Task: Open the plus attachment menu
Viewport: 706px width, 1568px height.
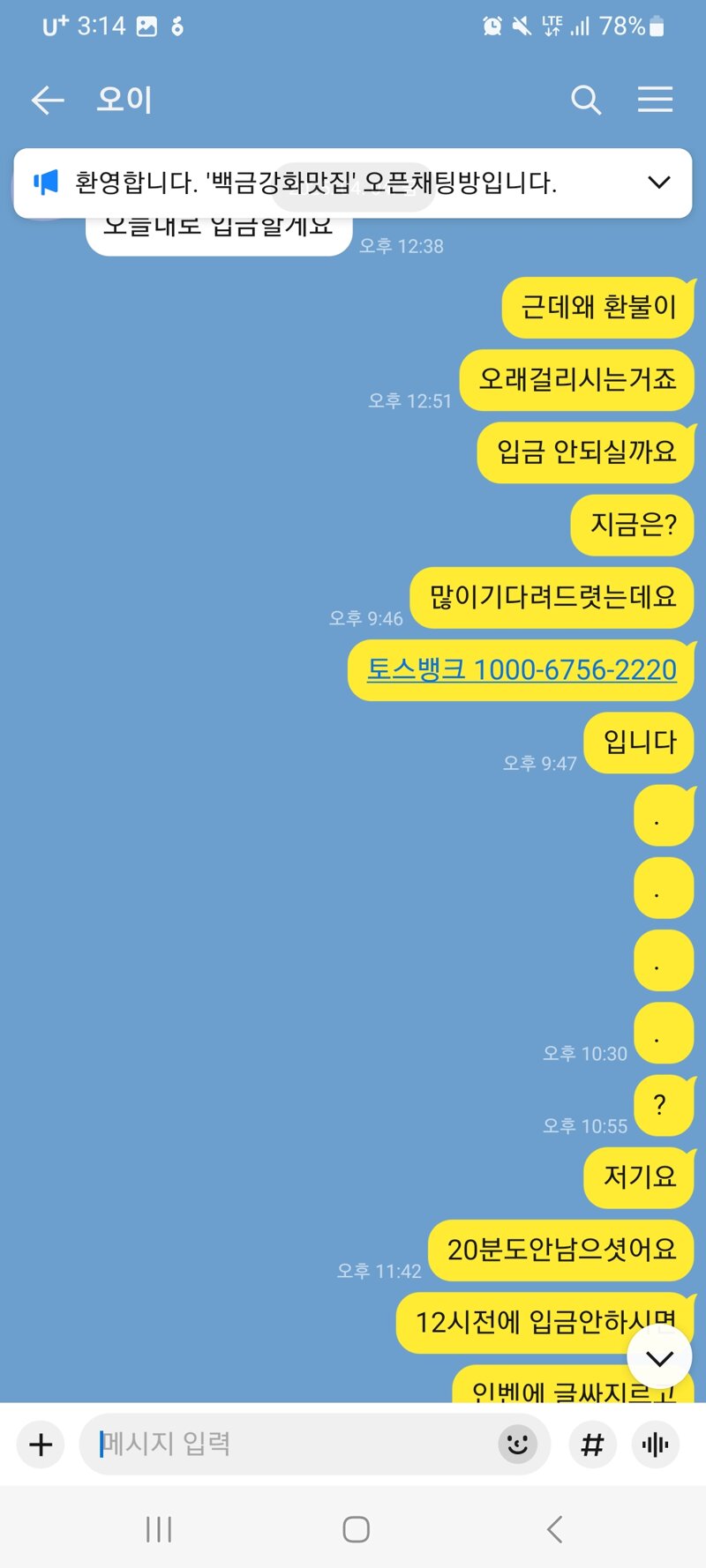Action: coord(41,1445)
